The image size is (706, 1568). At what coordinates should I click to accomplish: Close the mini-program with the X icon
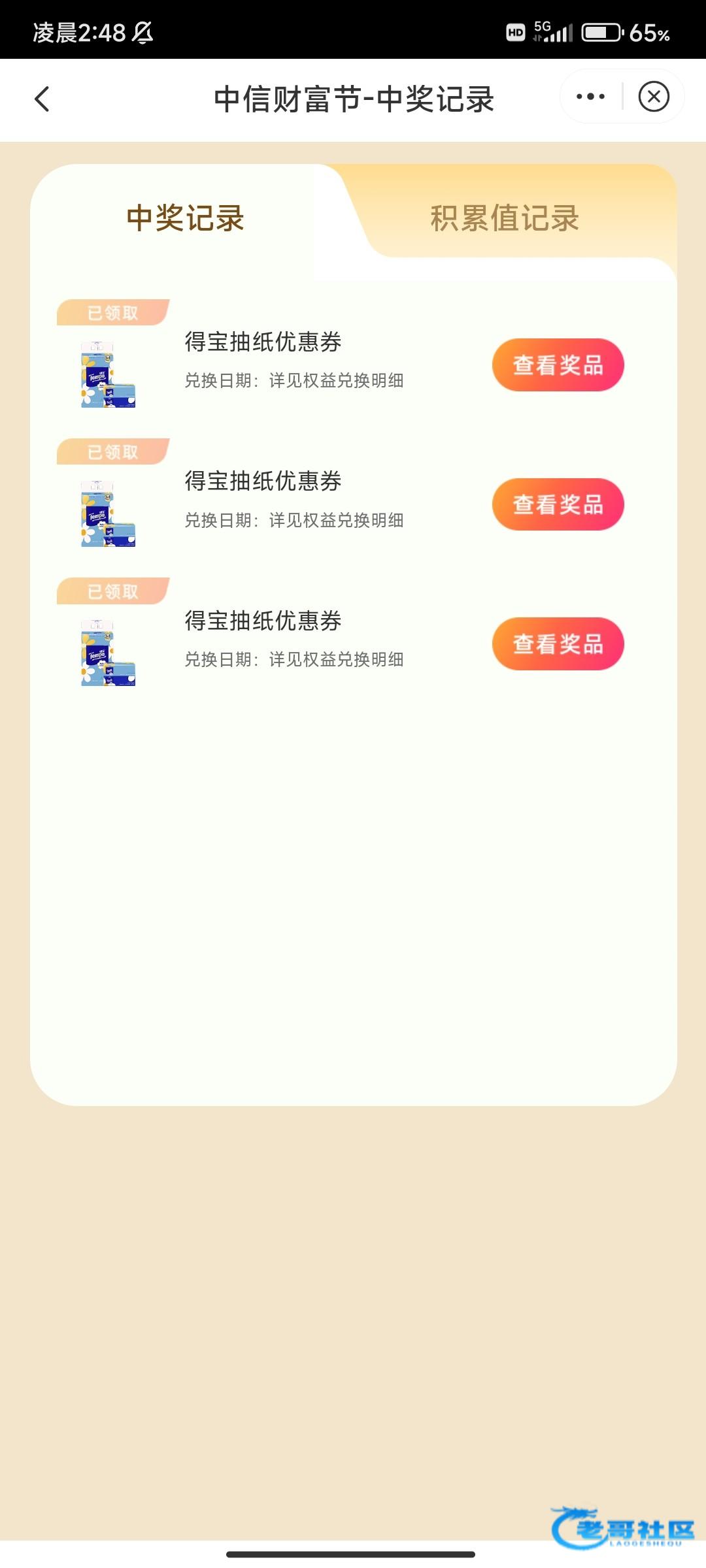pos(653,97)
